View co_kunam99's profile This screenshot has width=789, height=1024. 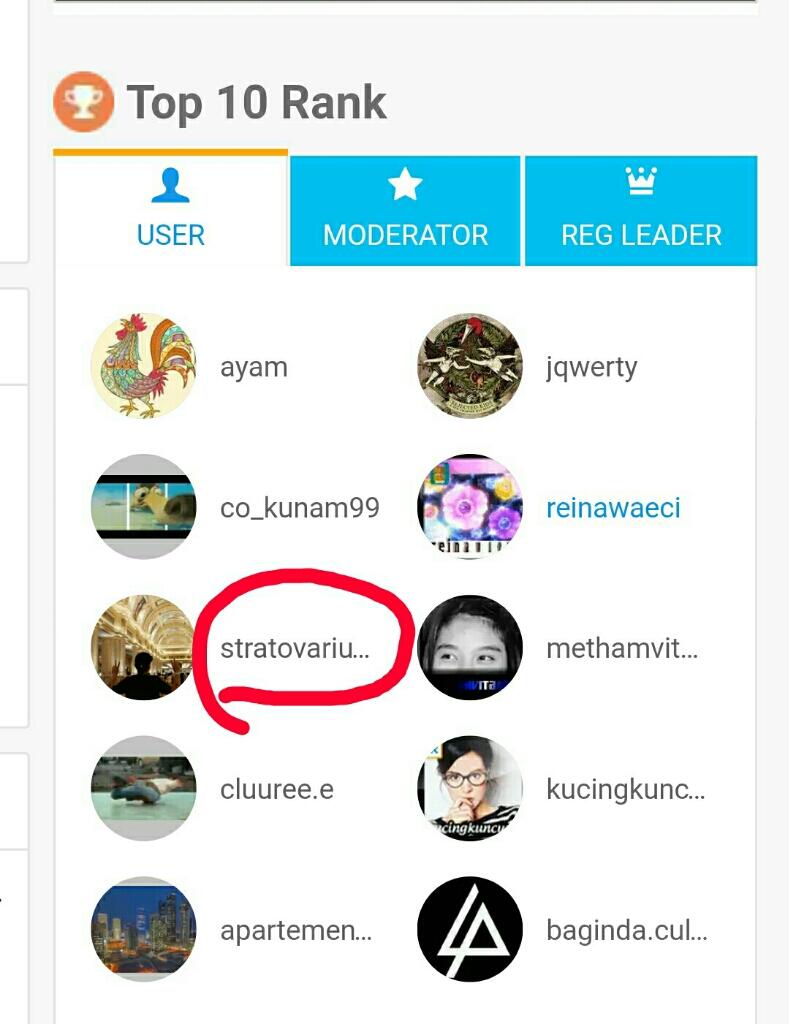tap(299, 508)
